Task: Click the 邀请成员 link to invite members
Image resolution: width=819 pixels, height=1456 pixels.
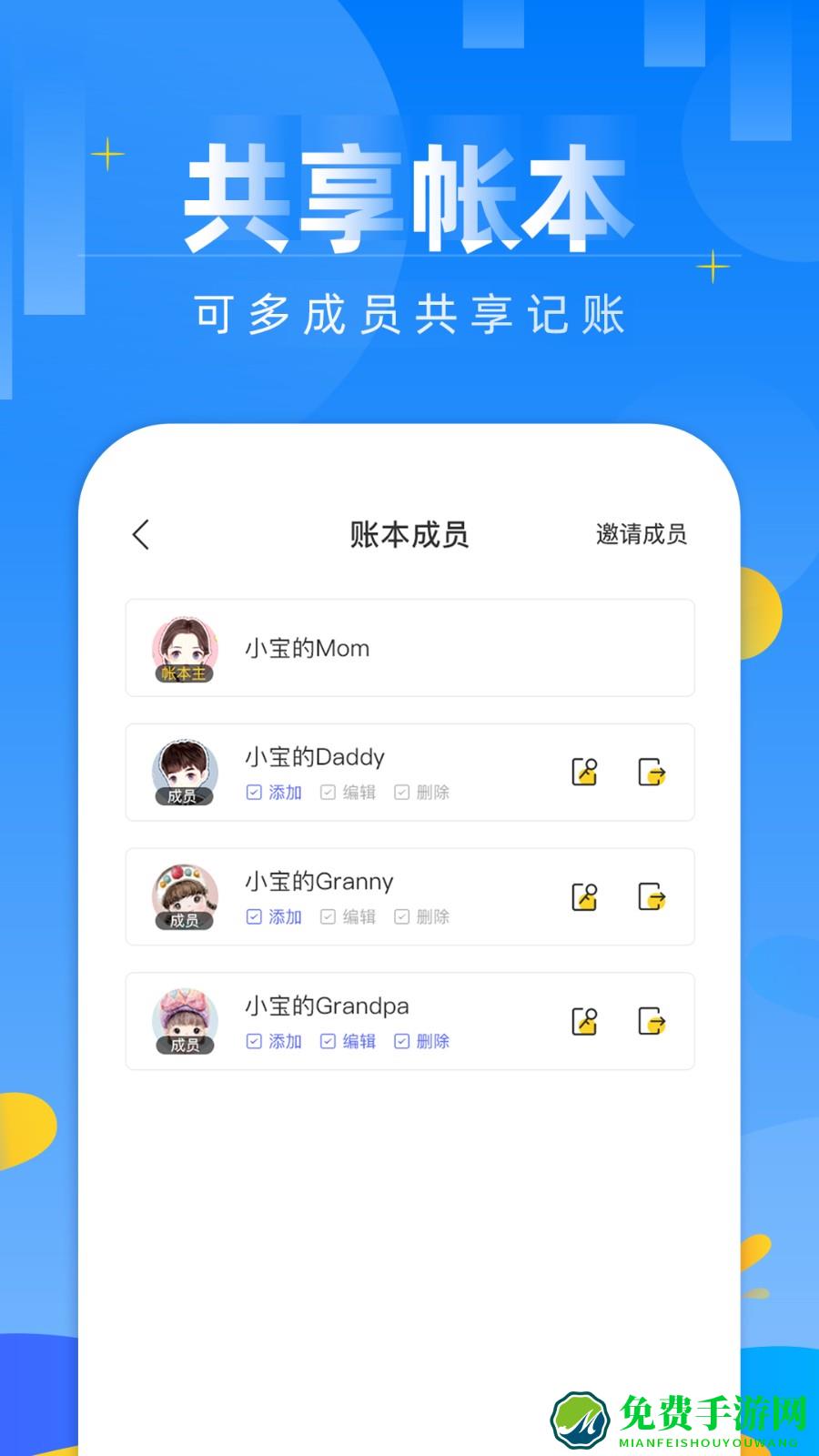Action: [x=640, y=535]
